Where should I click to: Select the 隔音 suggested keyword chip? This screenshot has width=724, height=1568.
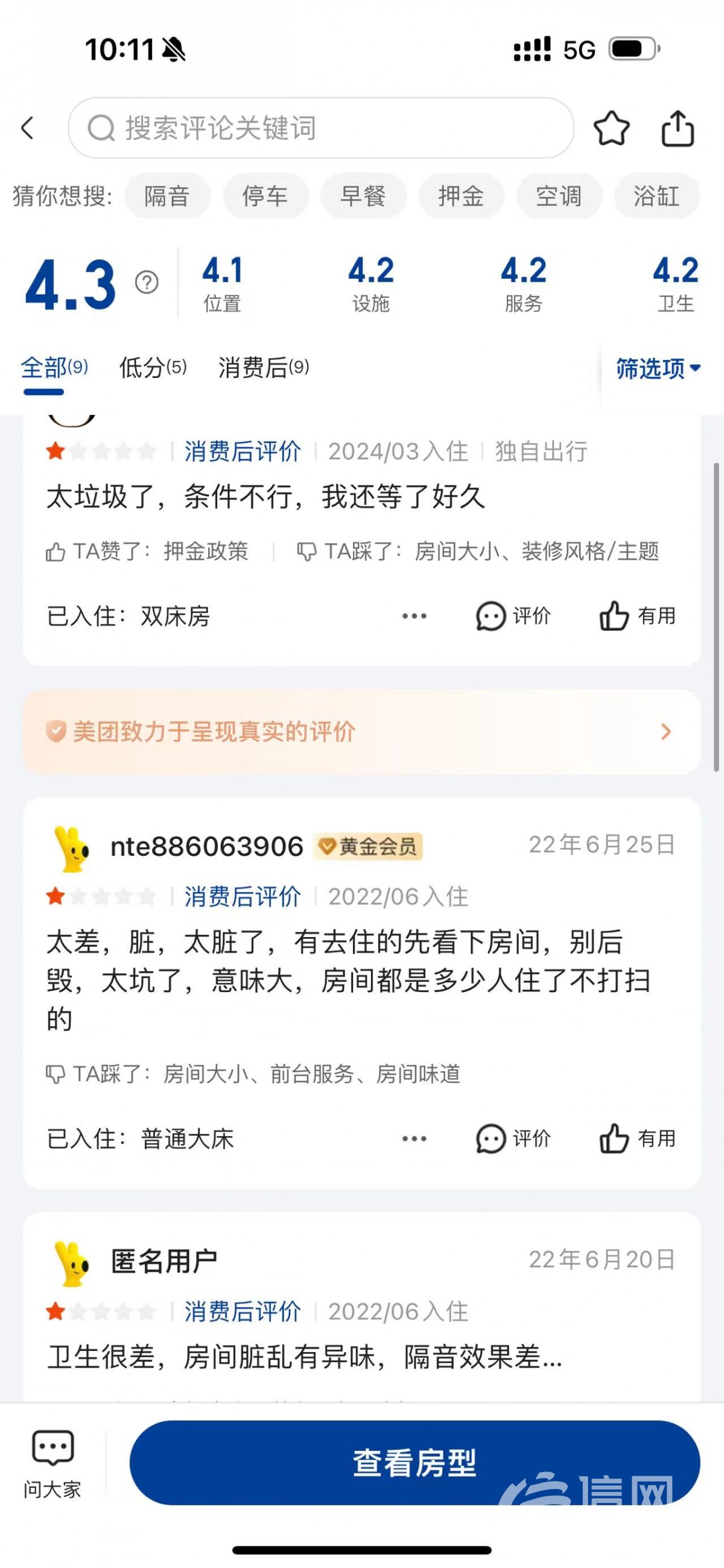[168, 196]
